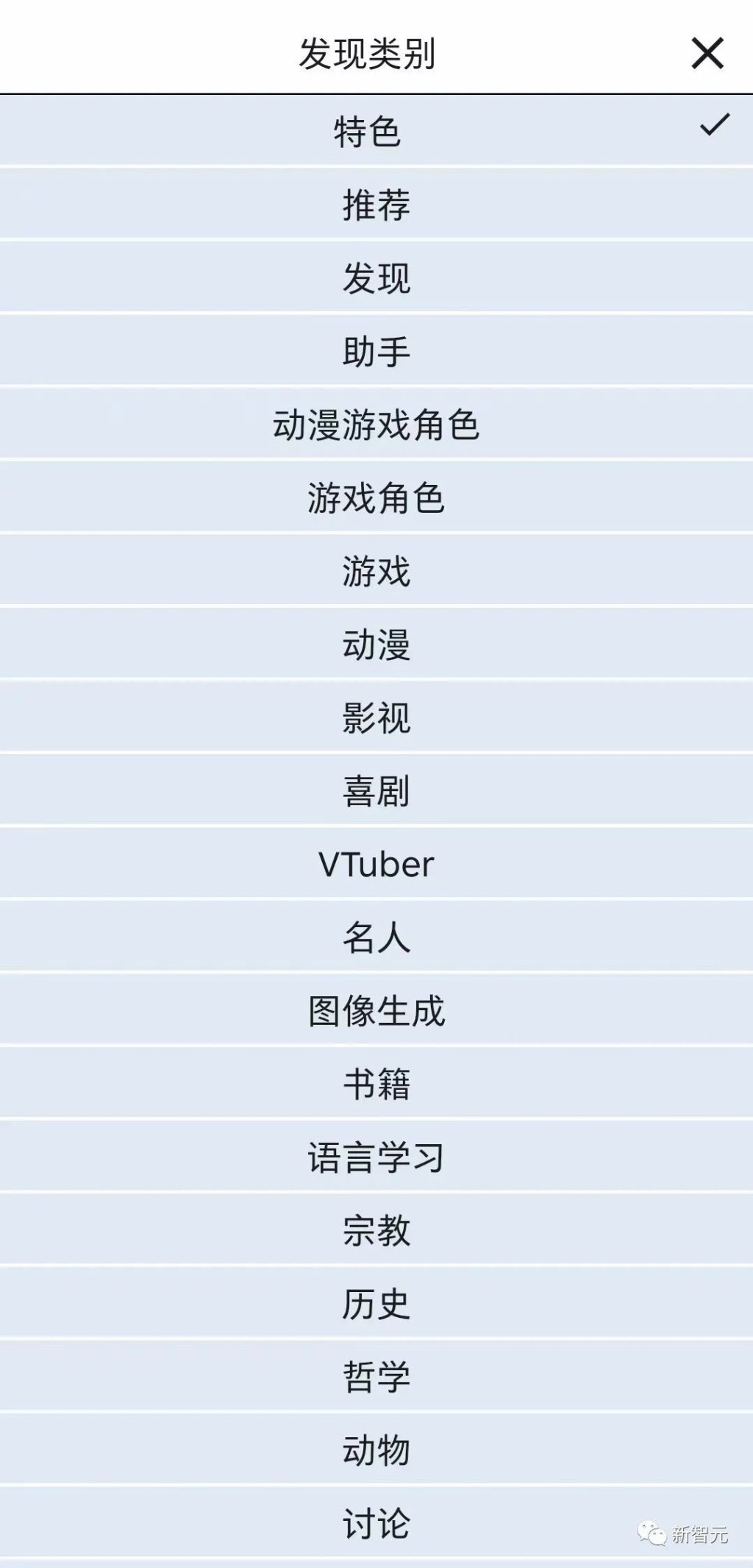Screen dimensions: 753x1568
Task: Open the 发现 category
Action: coord(376,277)
